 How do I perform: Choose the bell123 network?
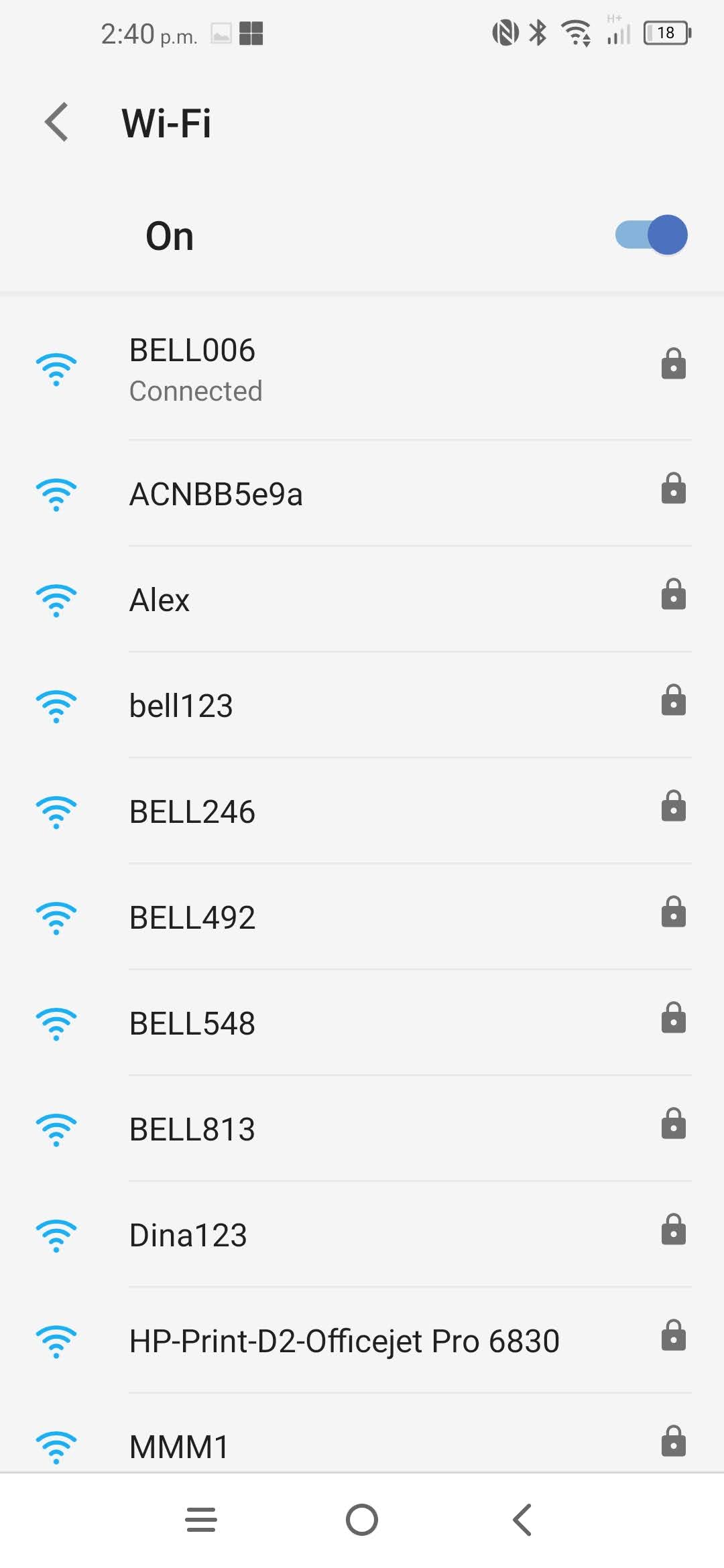coord(362,706)
